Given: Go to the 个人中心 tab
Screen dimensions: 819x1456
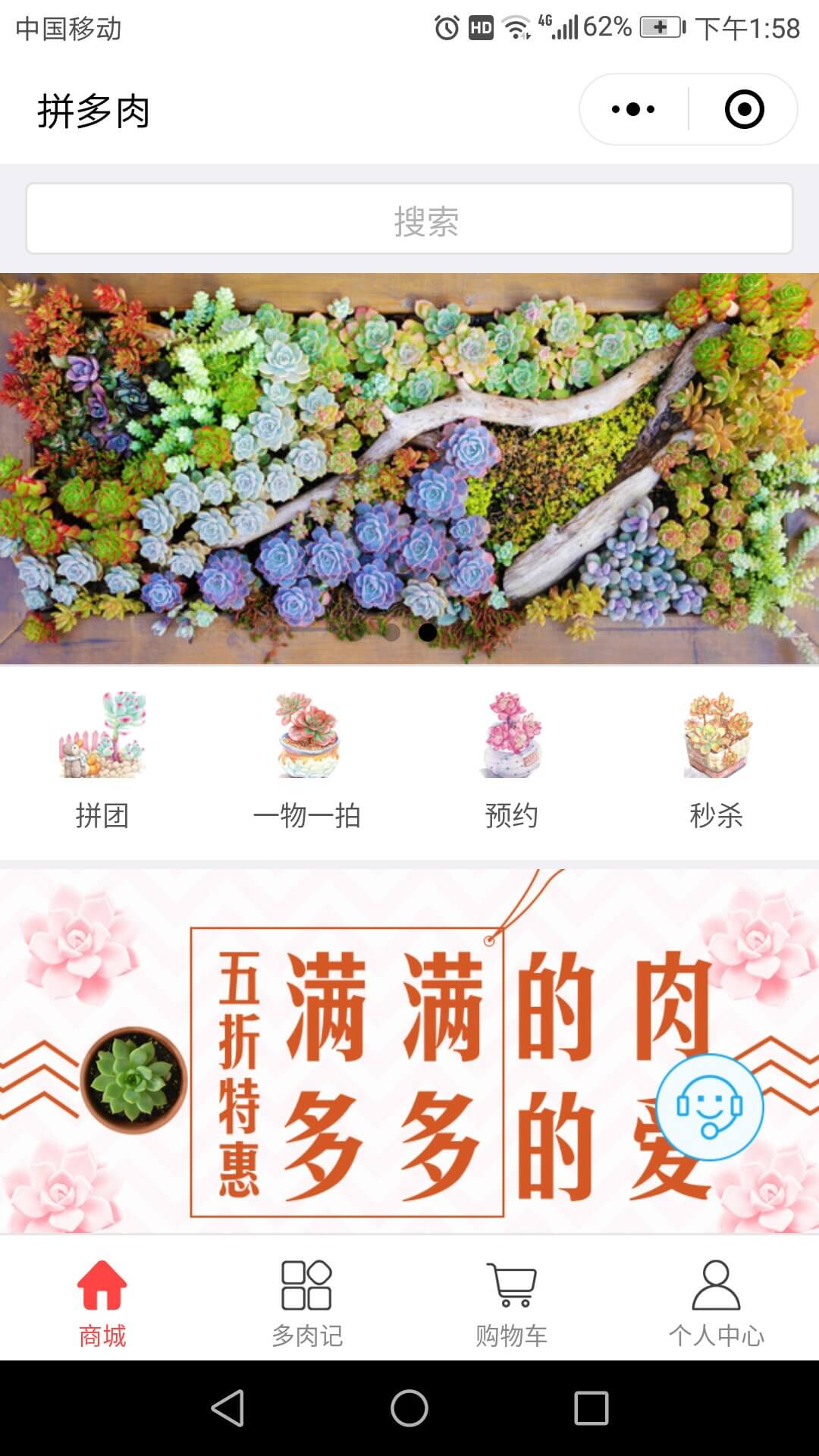Looking at the screenshot, I should pos(717,1303).
